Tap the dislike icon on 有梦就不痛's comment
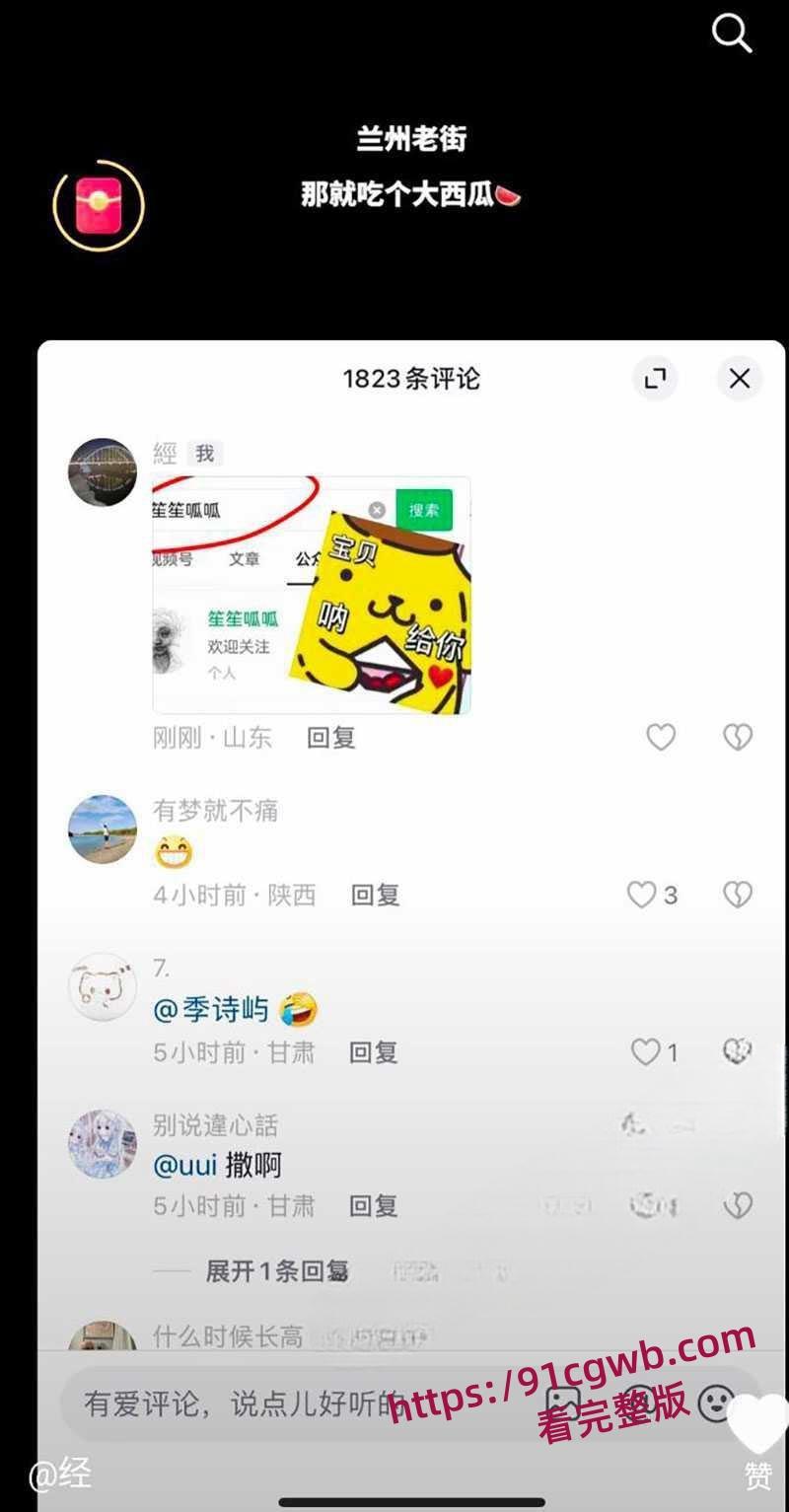789x1512 pixels. pos(738,894)
